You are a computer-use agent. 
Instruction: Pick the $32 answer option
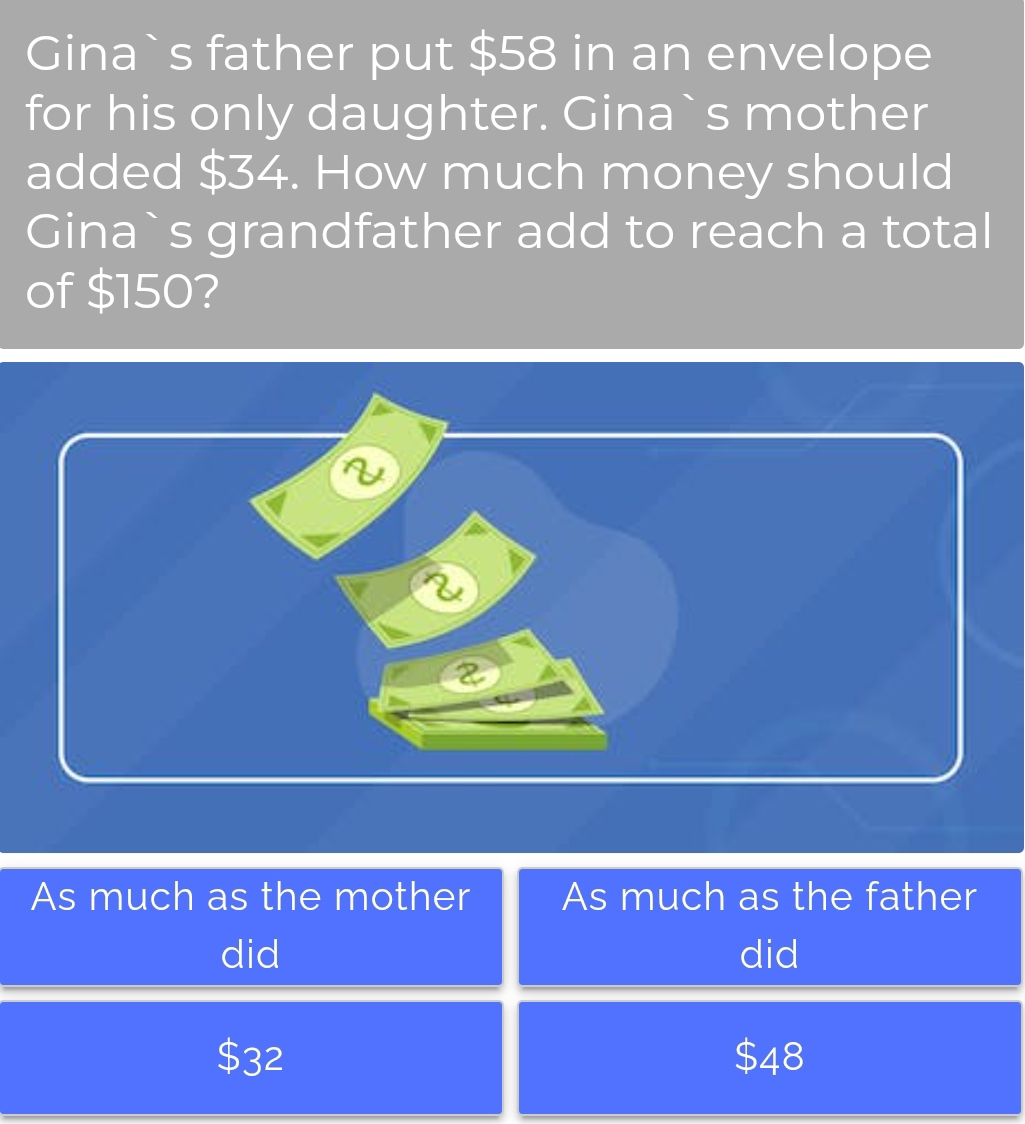point(251,1056)
